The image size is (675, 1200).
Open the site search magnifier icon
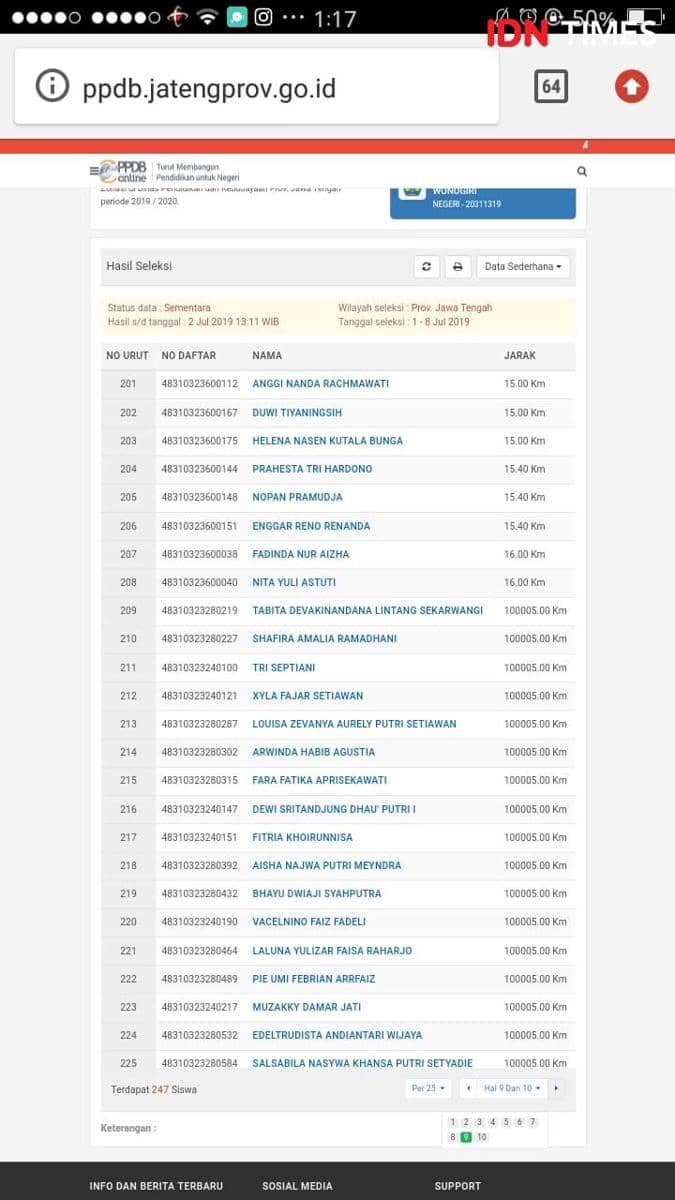tap(581, 171)
